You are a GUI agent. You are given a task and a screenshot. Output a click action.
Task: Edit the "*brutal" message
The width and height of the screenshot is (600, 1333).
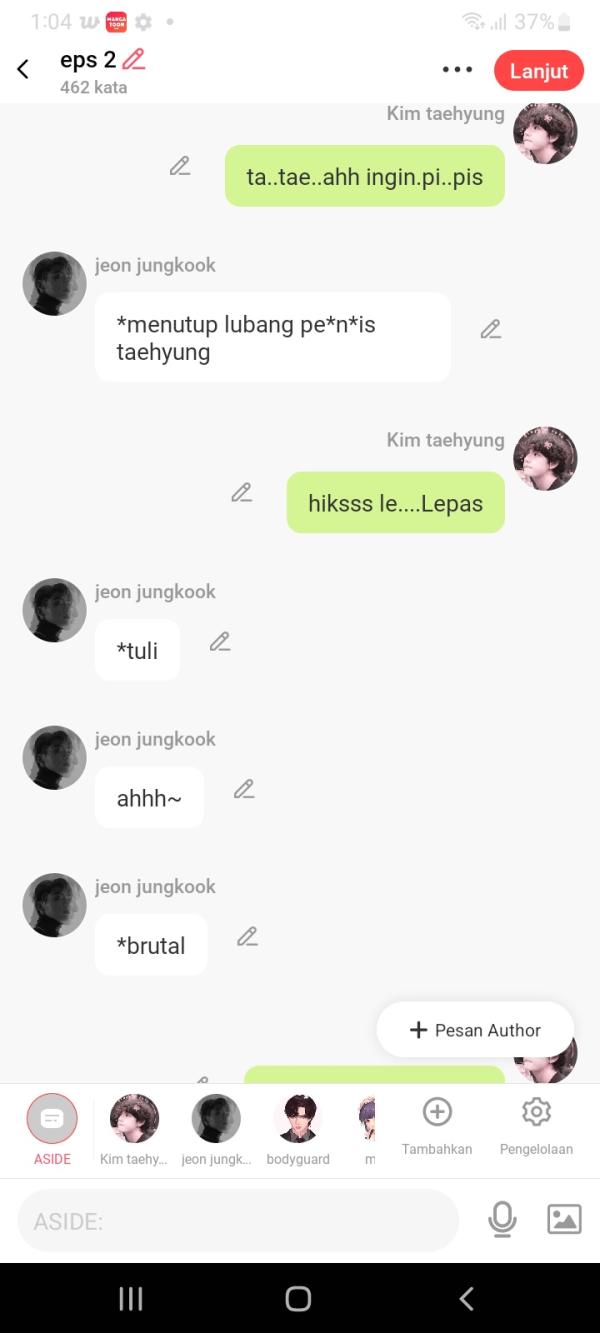coord(247,937)
